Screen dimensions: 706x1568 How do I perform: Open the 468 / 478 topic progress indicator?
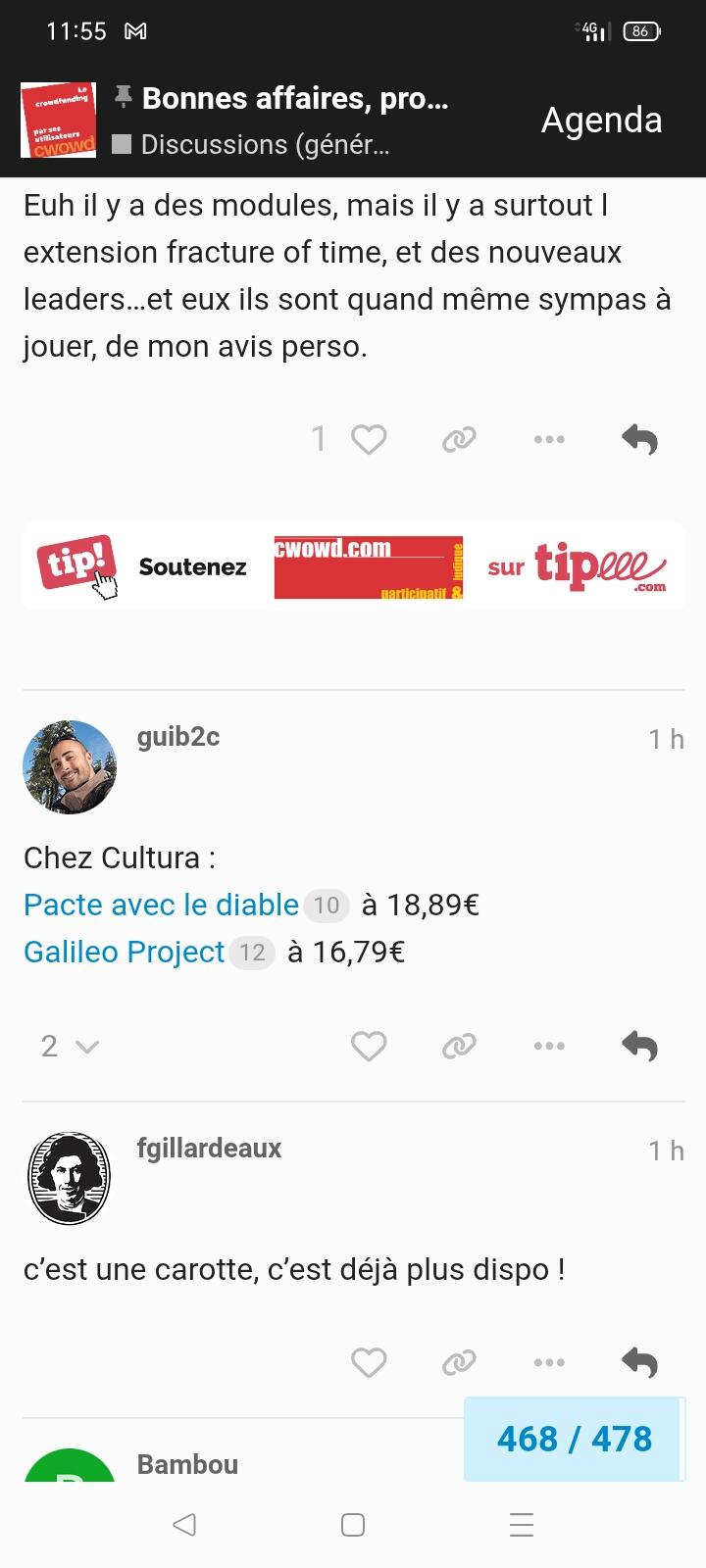(575, 1439)
